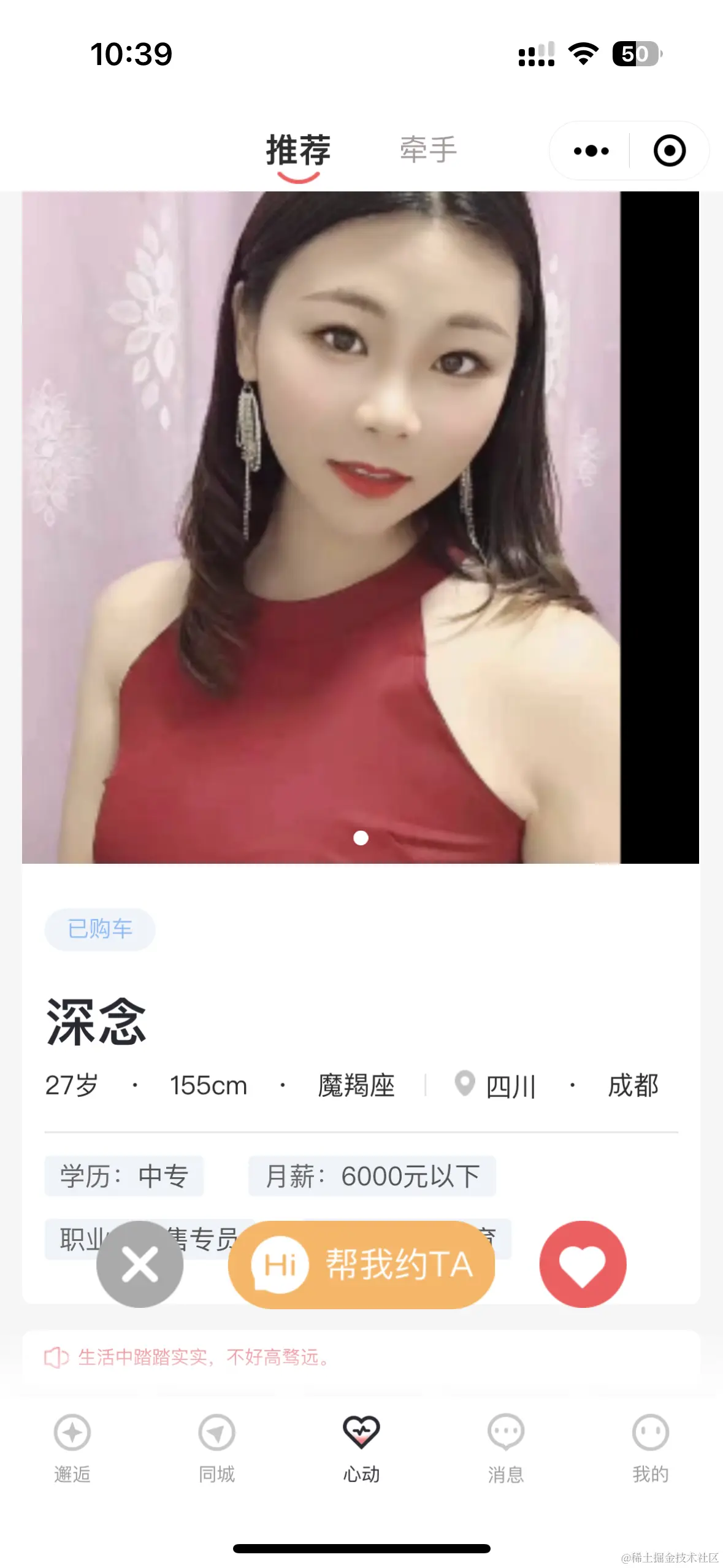Open the mini program three-dot menu
The height and width of the screenshot is (1568, 723).
tap(591, 151)
